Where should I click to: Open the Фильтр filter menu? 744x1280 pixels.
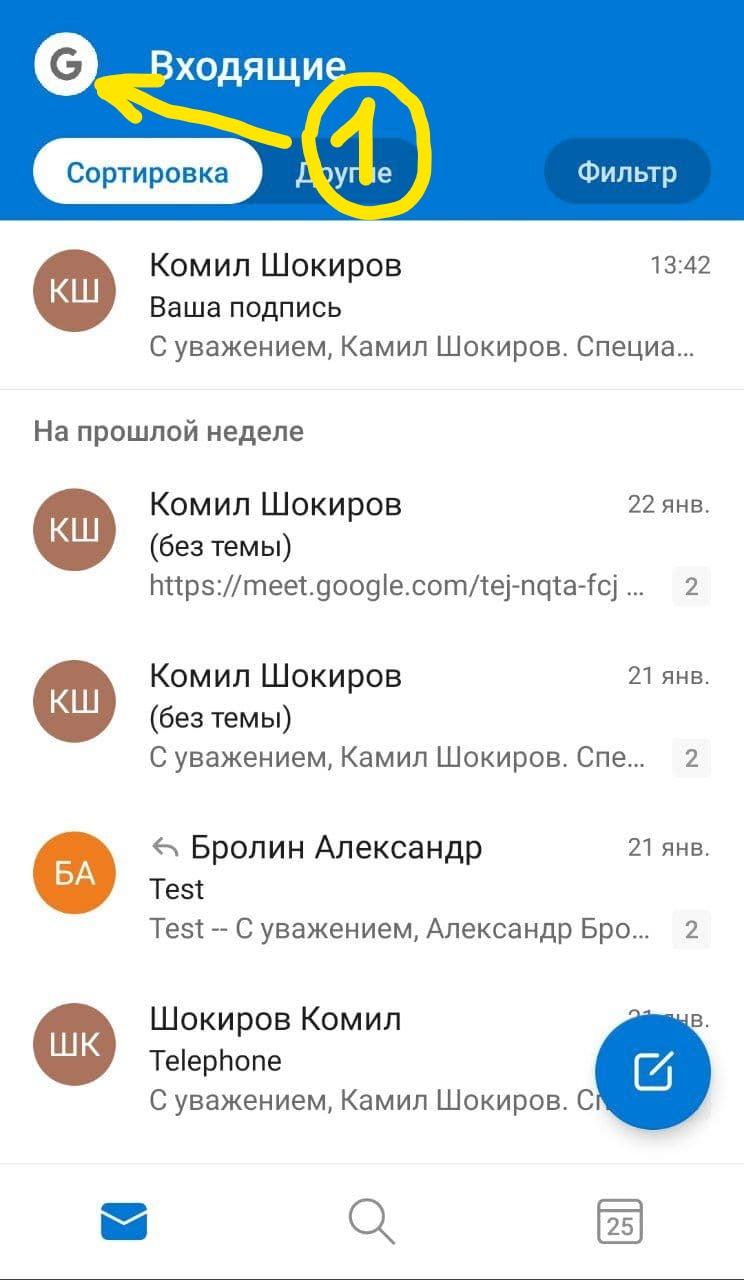tap(627, 171)
